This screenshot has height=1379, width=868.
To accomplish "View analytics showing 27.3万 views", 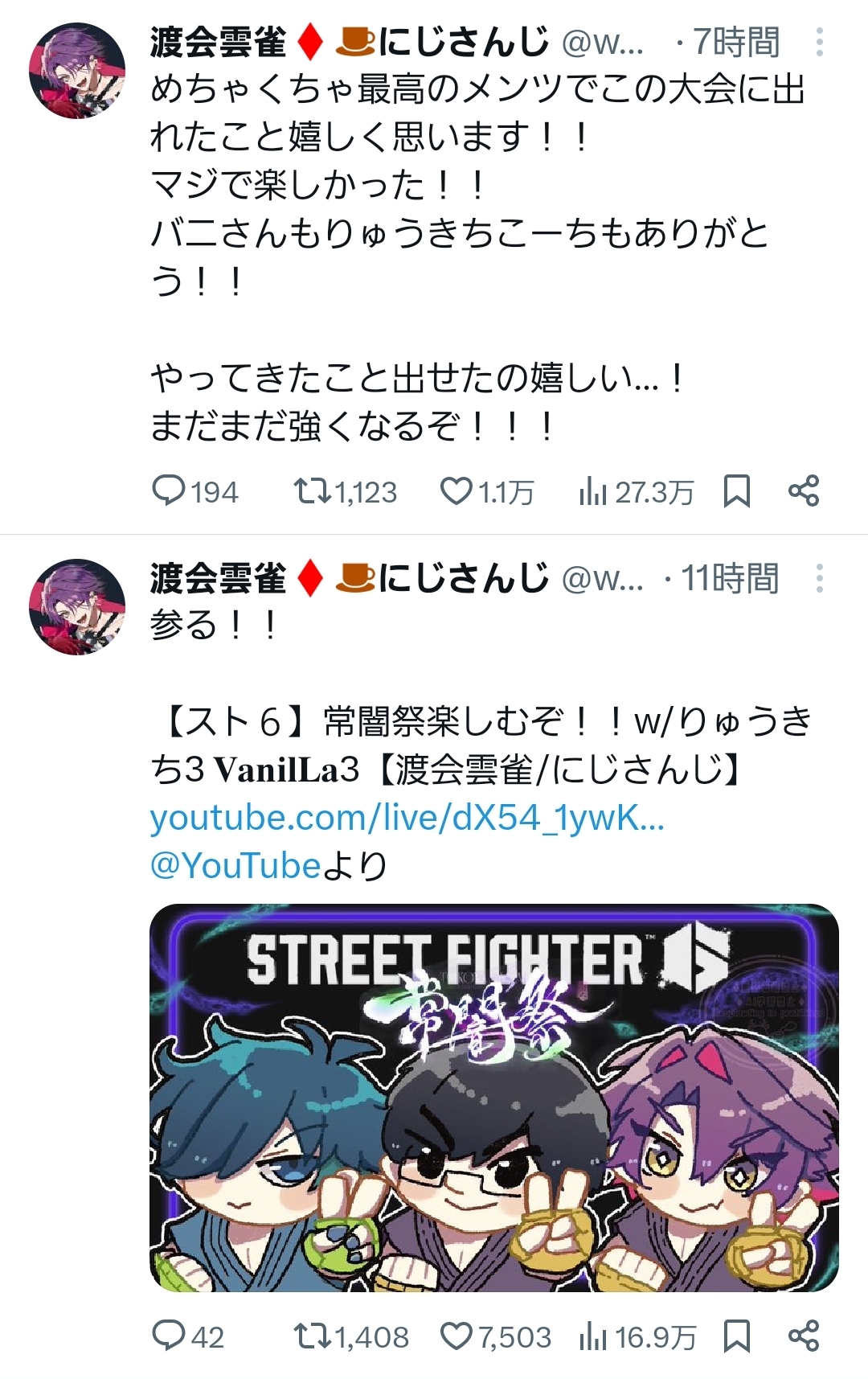I will click(x=592, y=490).
